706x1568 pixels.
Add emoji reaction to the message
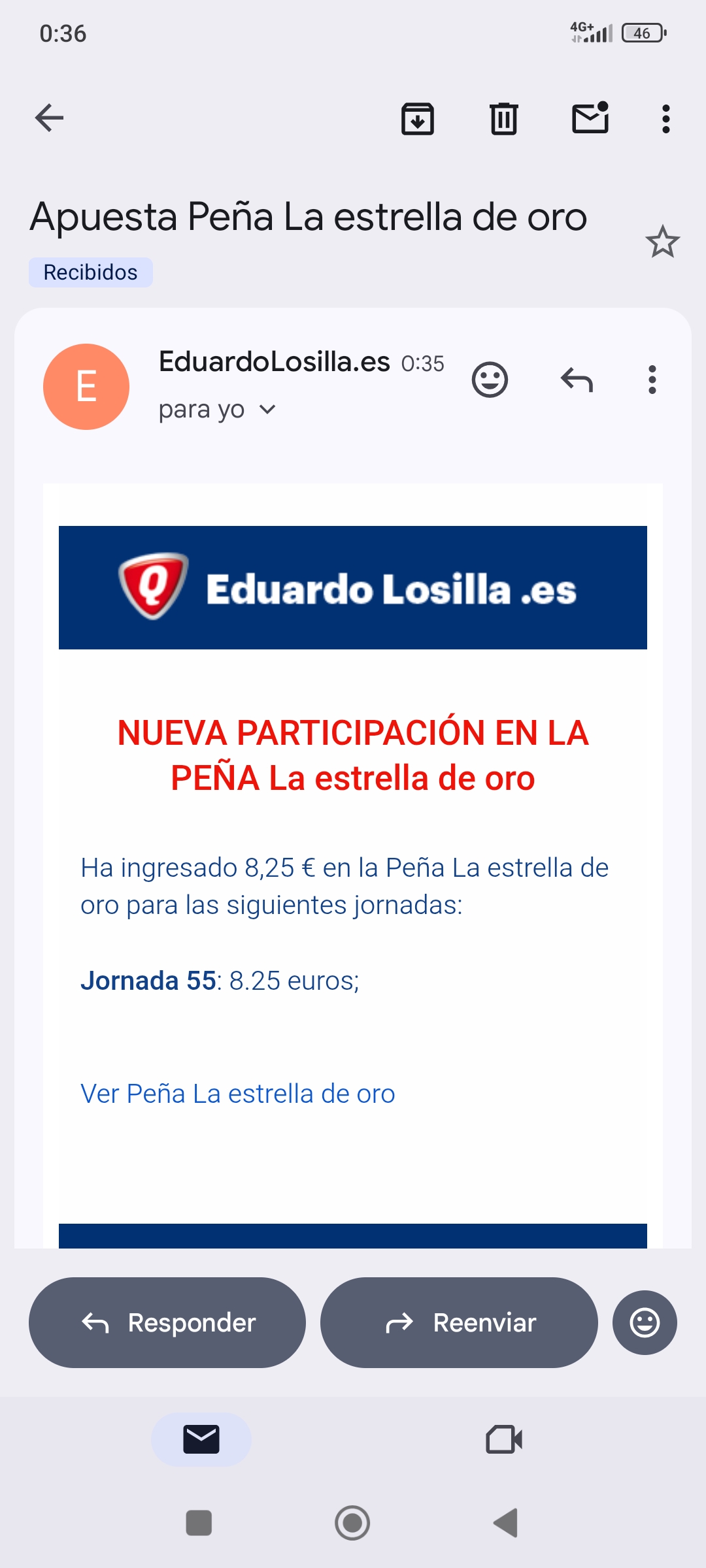point(490,380)
